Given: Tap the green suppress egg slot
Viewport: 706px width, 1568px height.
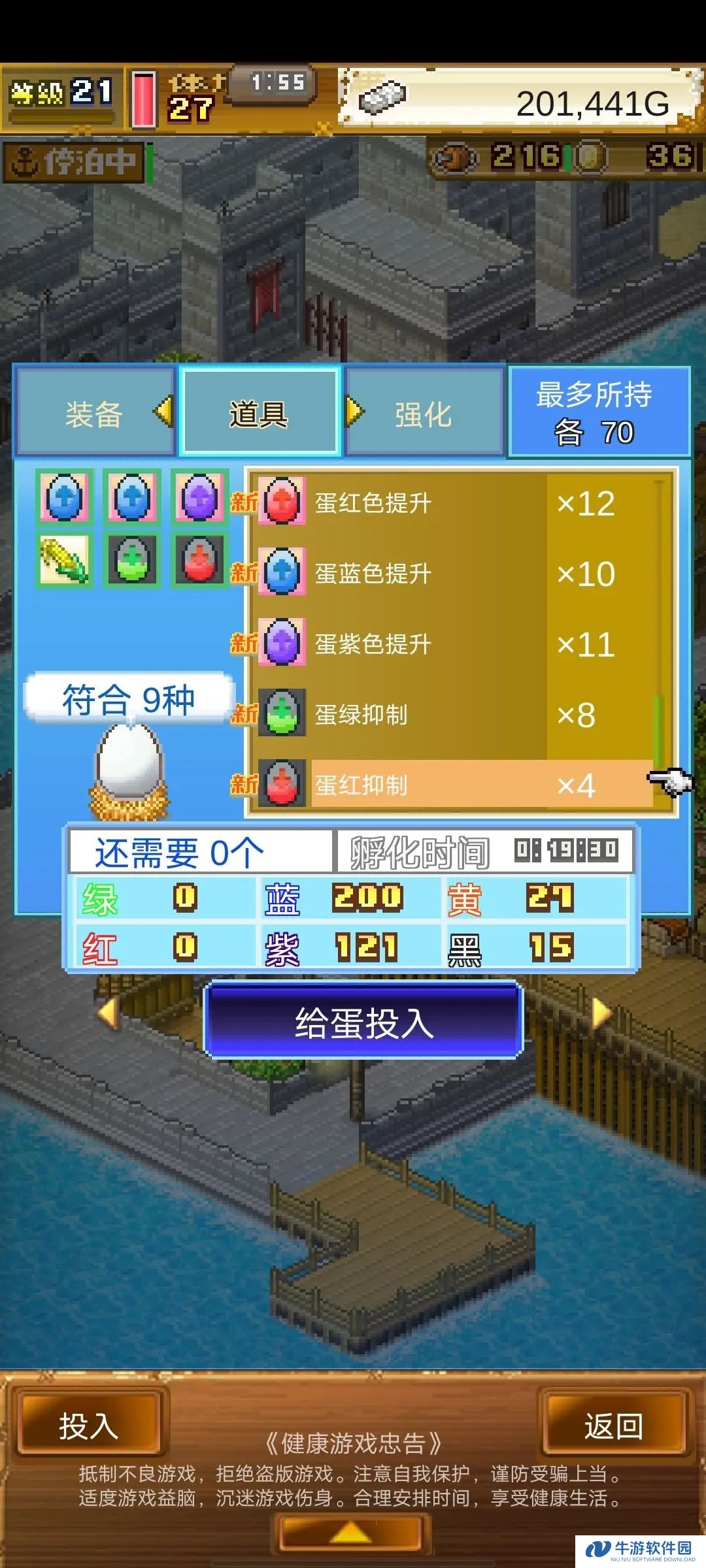Looking at the screenshot, I should click(x=132, y=560).
